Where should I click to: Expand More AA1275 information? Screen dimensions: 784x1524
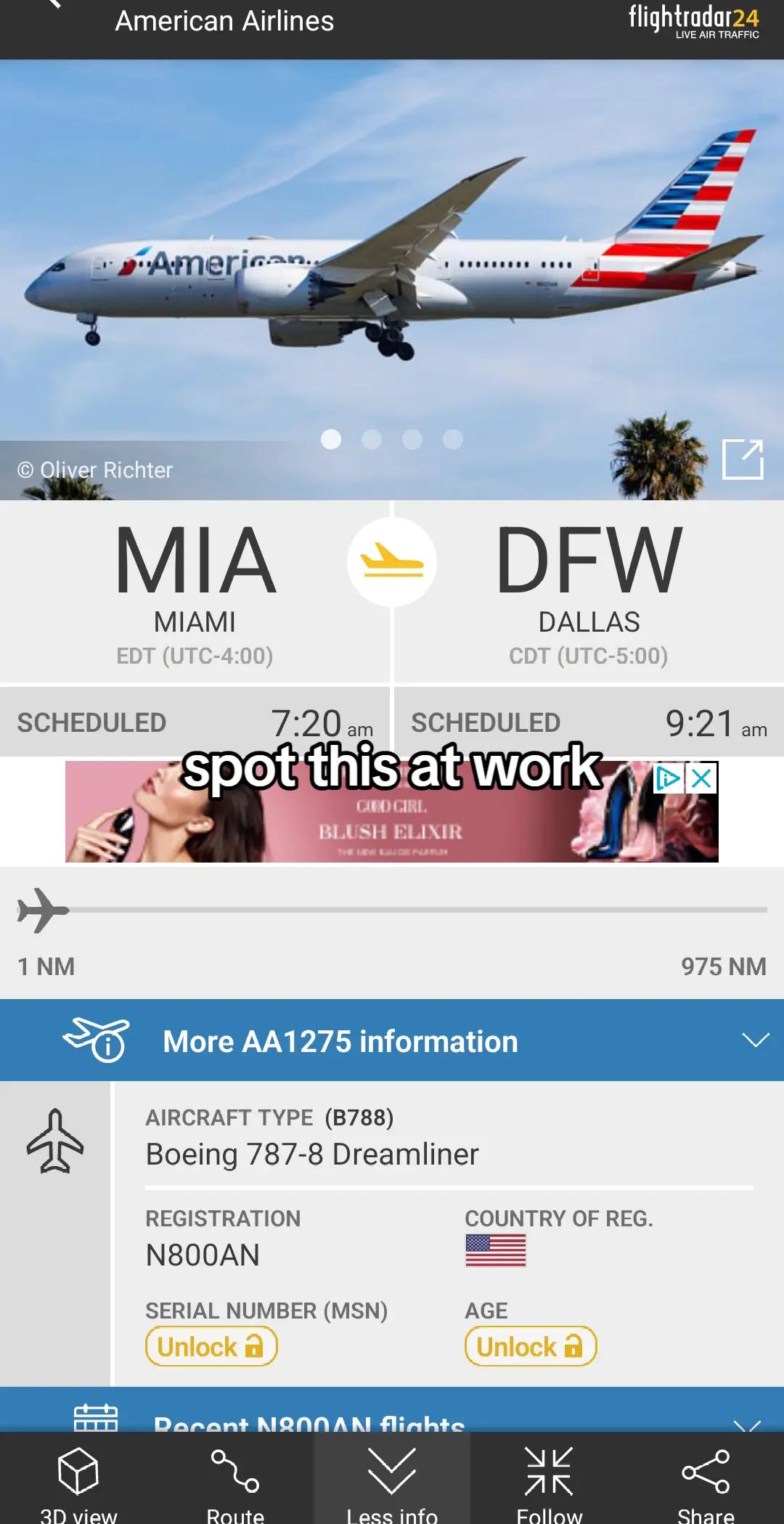point(392,1041)
